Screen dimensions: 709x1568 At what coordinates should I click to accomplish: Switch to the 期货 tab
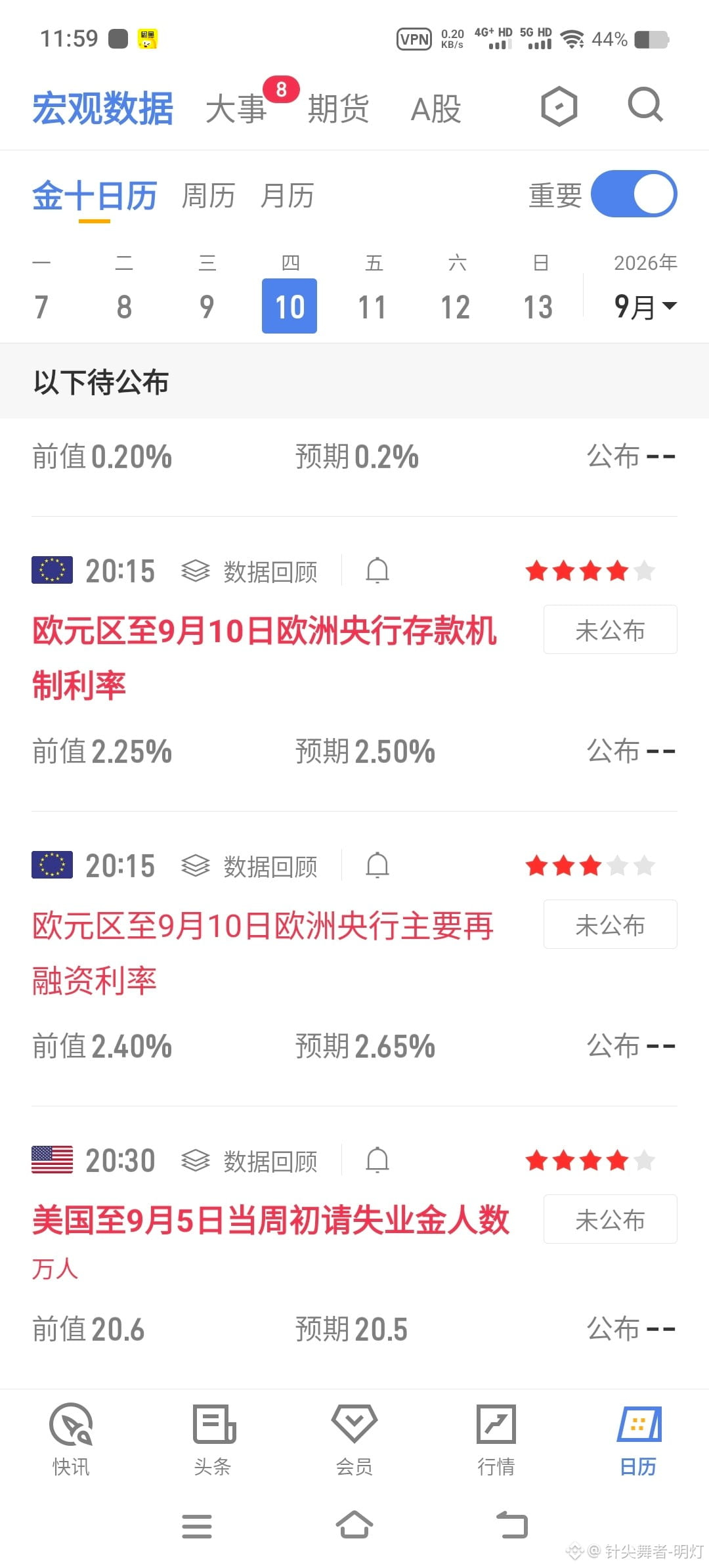(338, 108)
